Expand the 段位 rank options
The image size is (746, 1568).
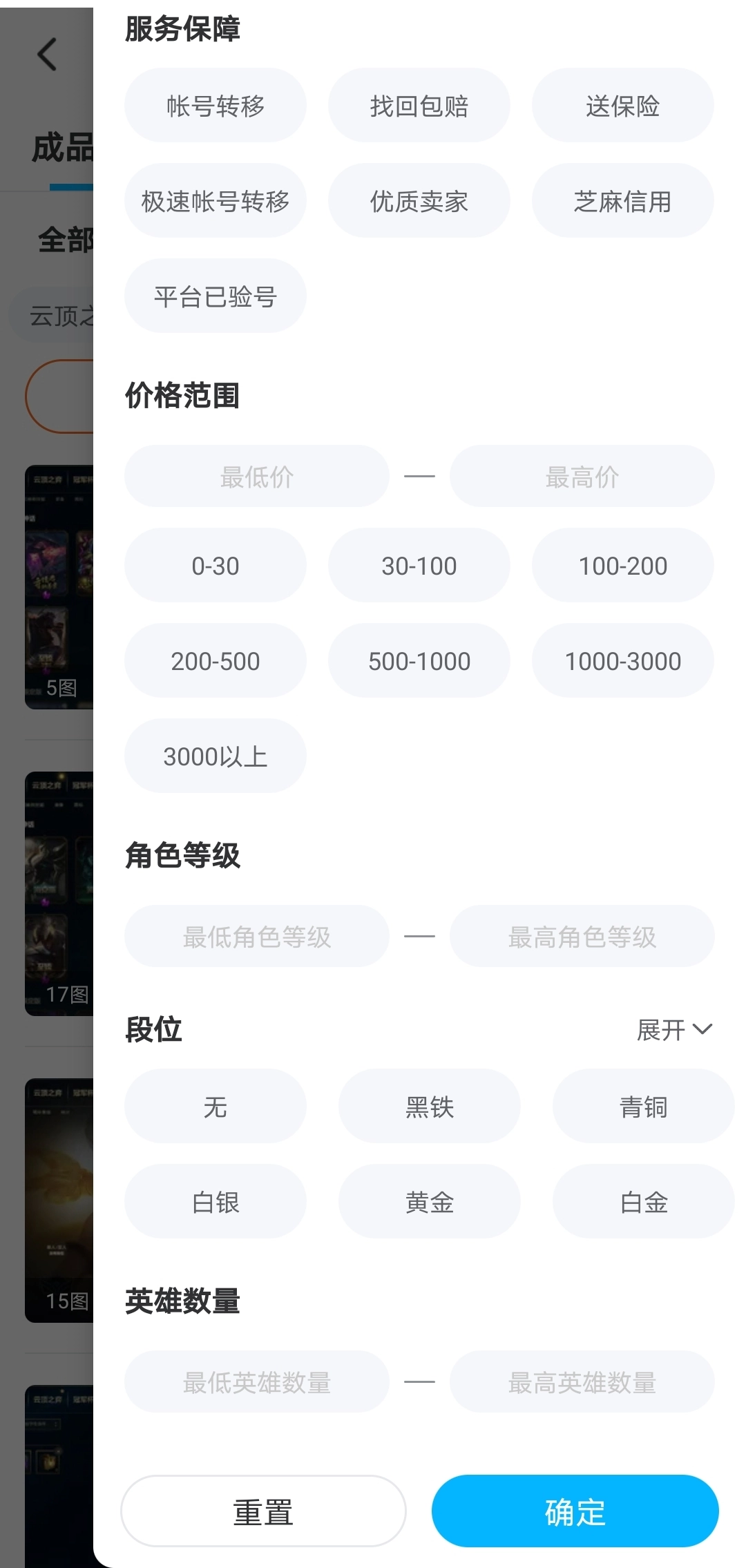(674, 1030)
